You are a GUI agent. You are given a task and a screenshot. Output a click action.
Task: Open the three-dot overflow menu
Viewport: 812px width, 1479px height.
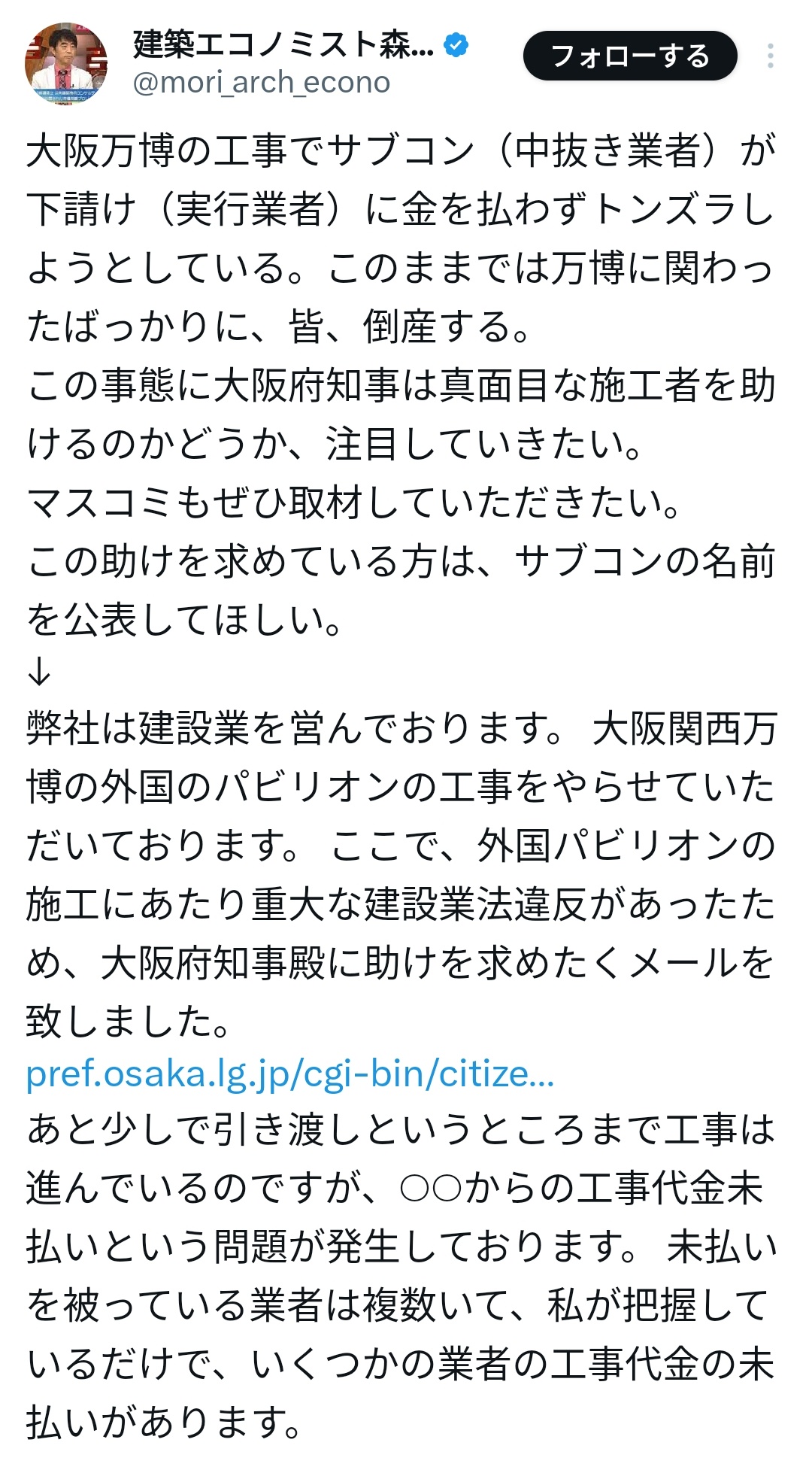771,56
